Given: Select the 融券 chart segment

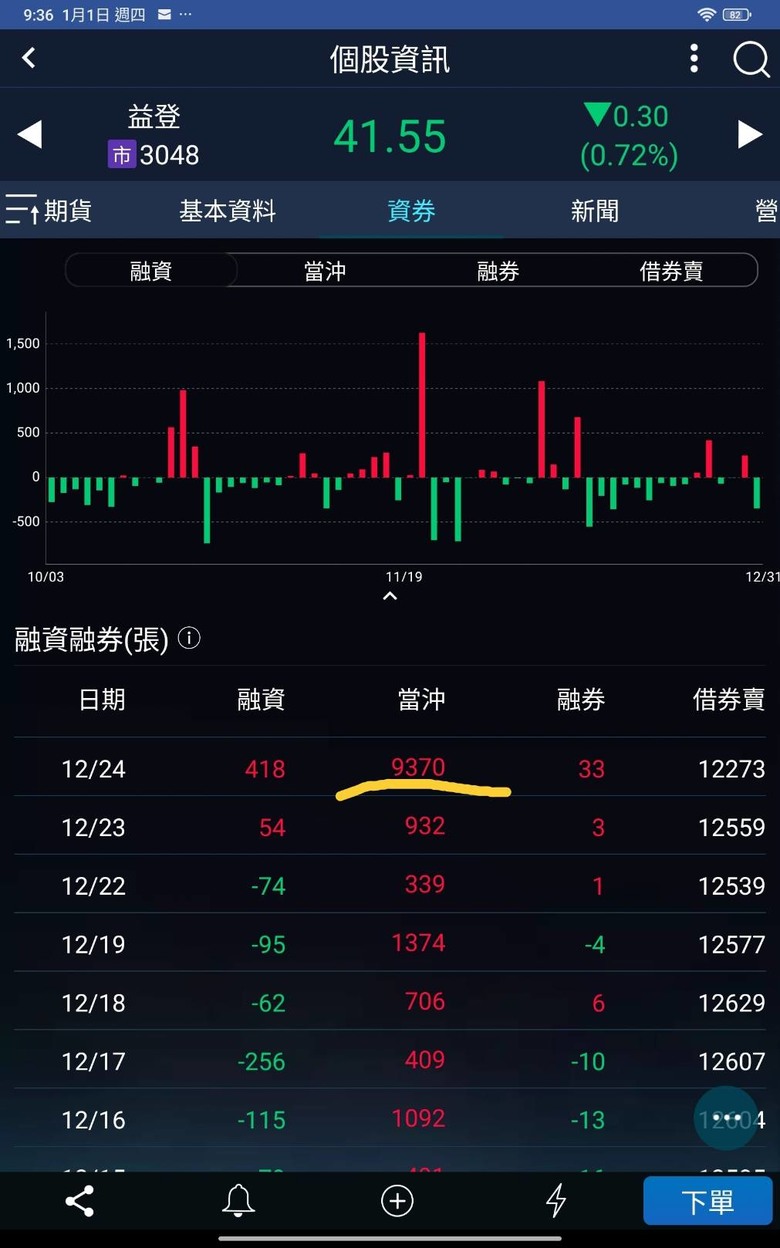Looking at the screenshot, I should (x=497, y=270).
